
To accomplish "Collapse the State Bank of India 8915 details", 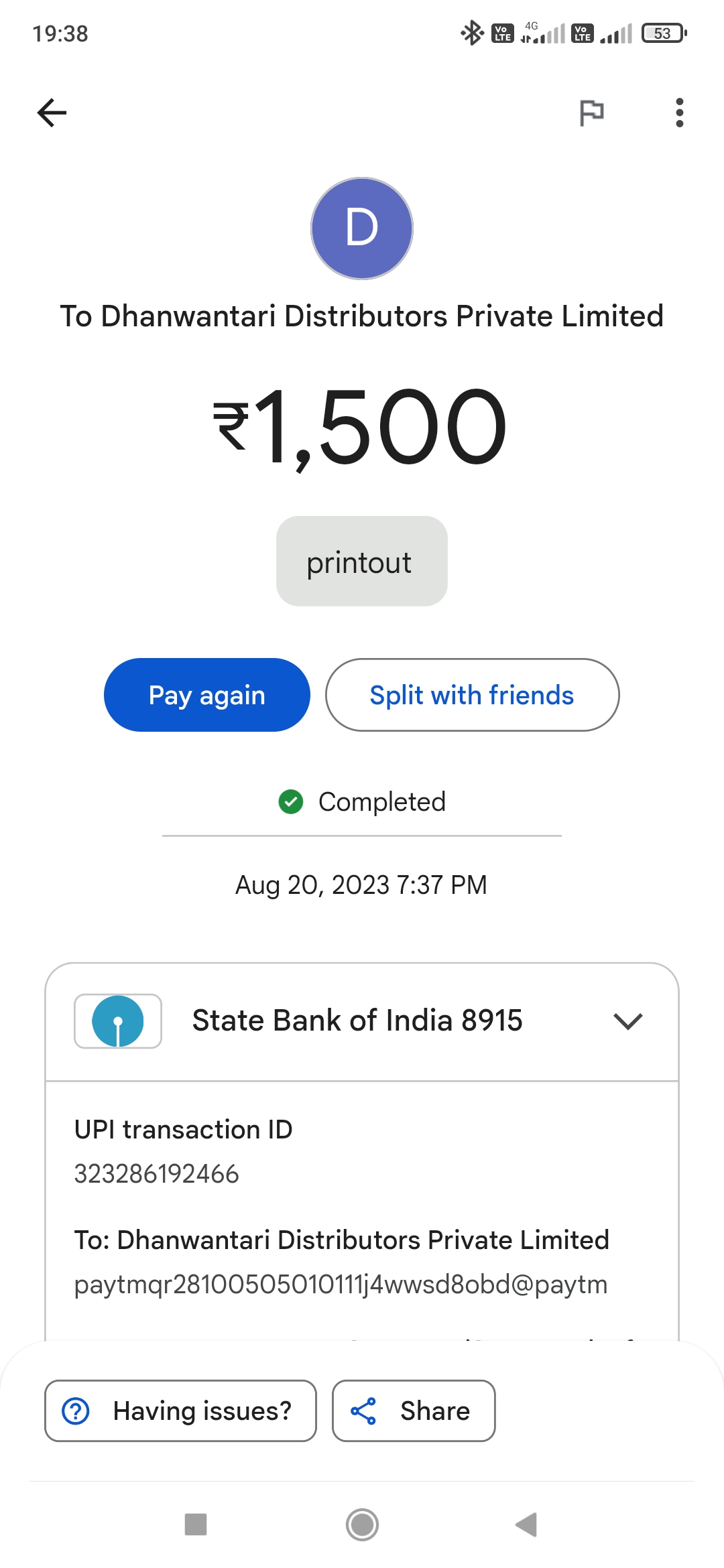I will (x=627, y=1021).
